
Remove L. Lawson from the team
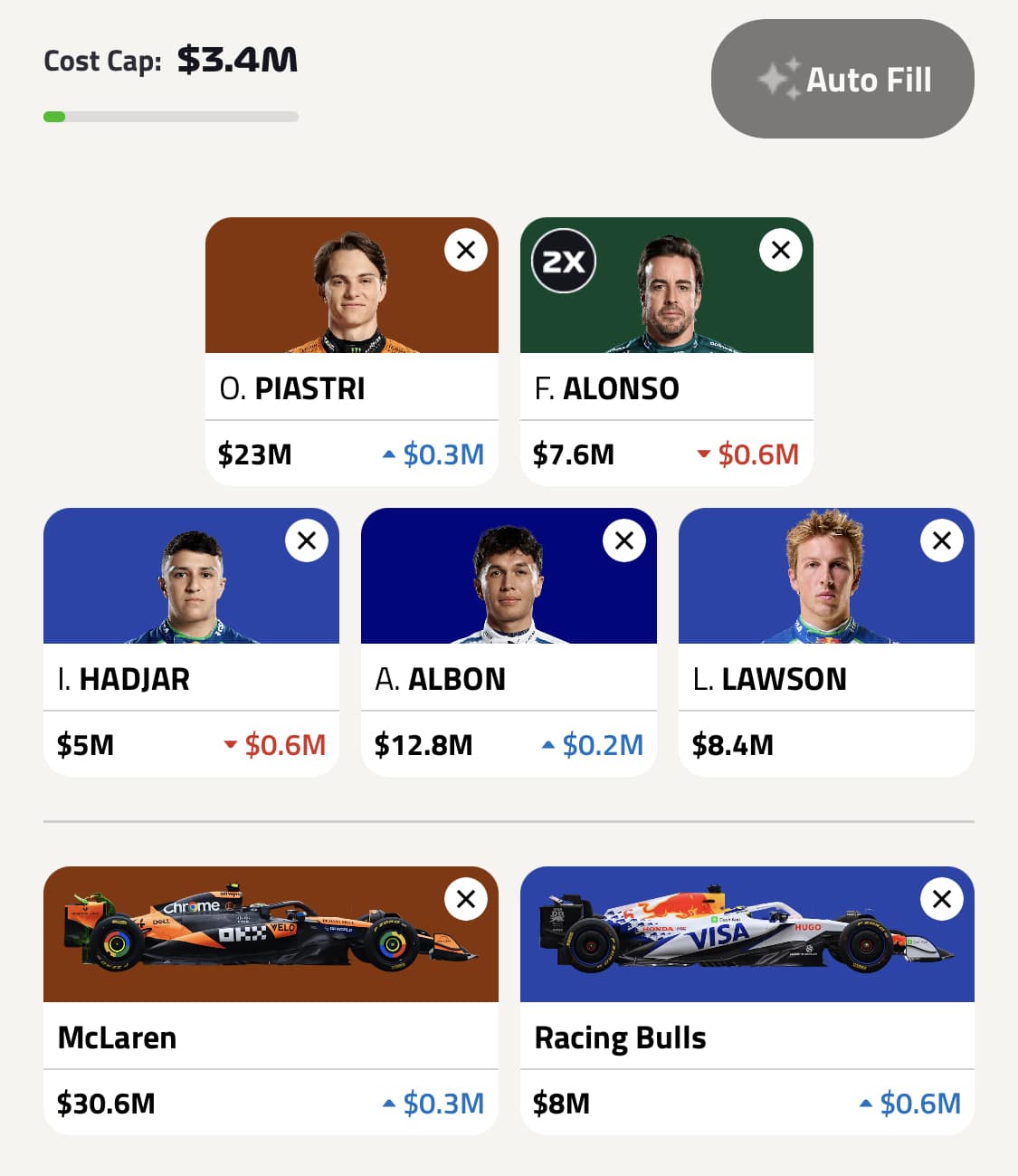(x=942, y=540)
